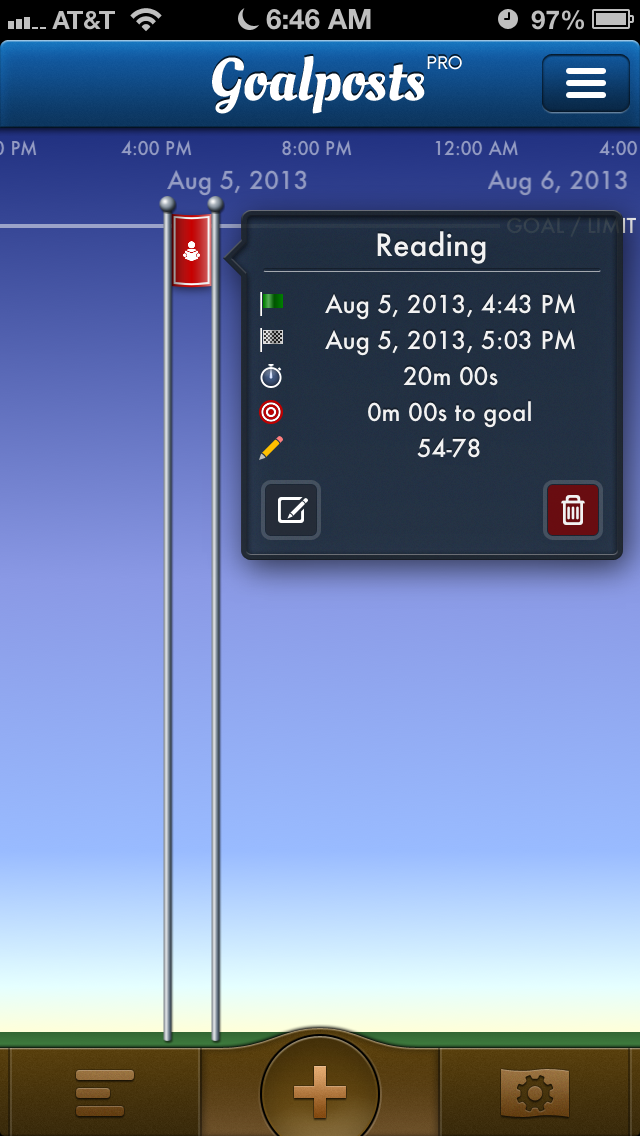Add a new activity with plus button
Viewport: 640px width, 1136px height.
(x=320, y=1089)
